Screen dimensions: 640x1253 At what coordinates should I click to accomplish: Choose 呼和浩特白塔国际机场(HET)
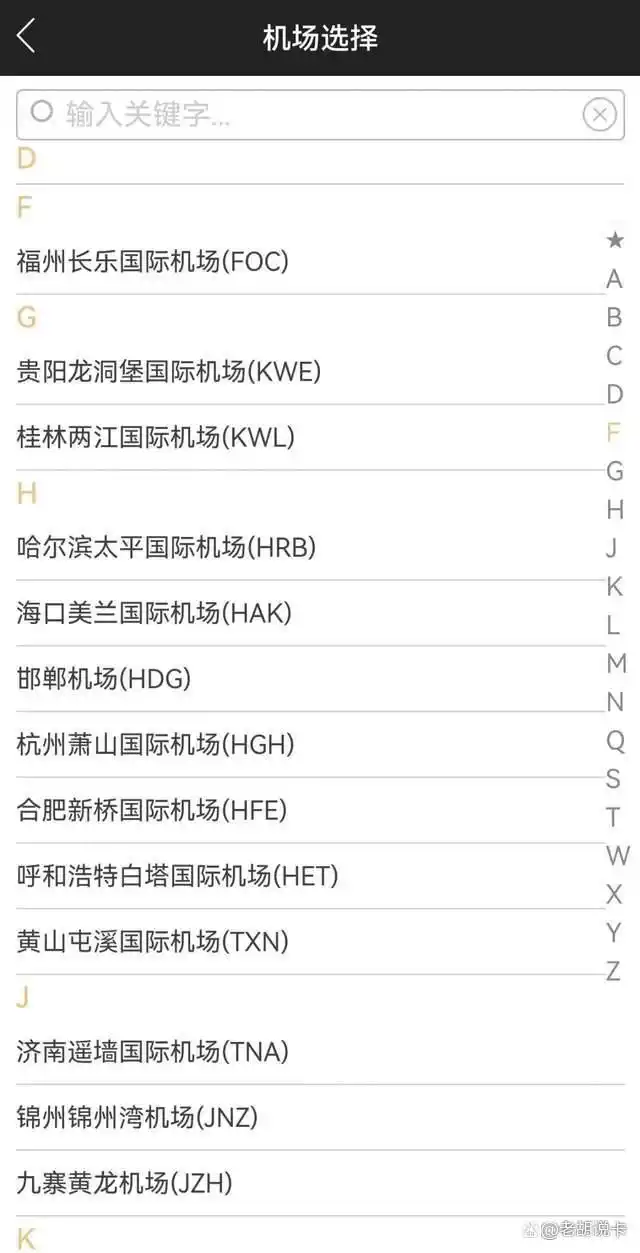tap(178, 876)
